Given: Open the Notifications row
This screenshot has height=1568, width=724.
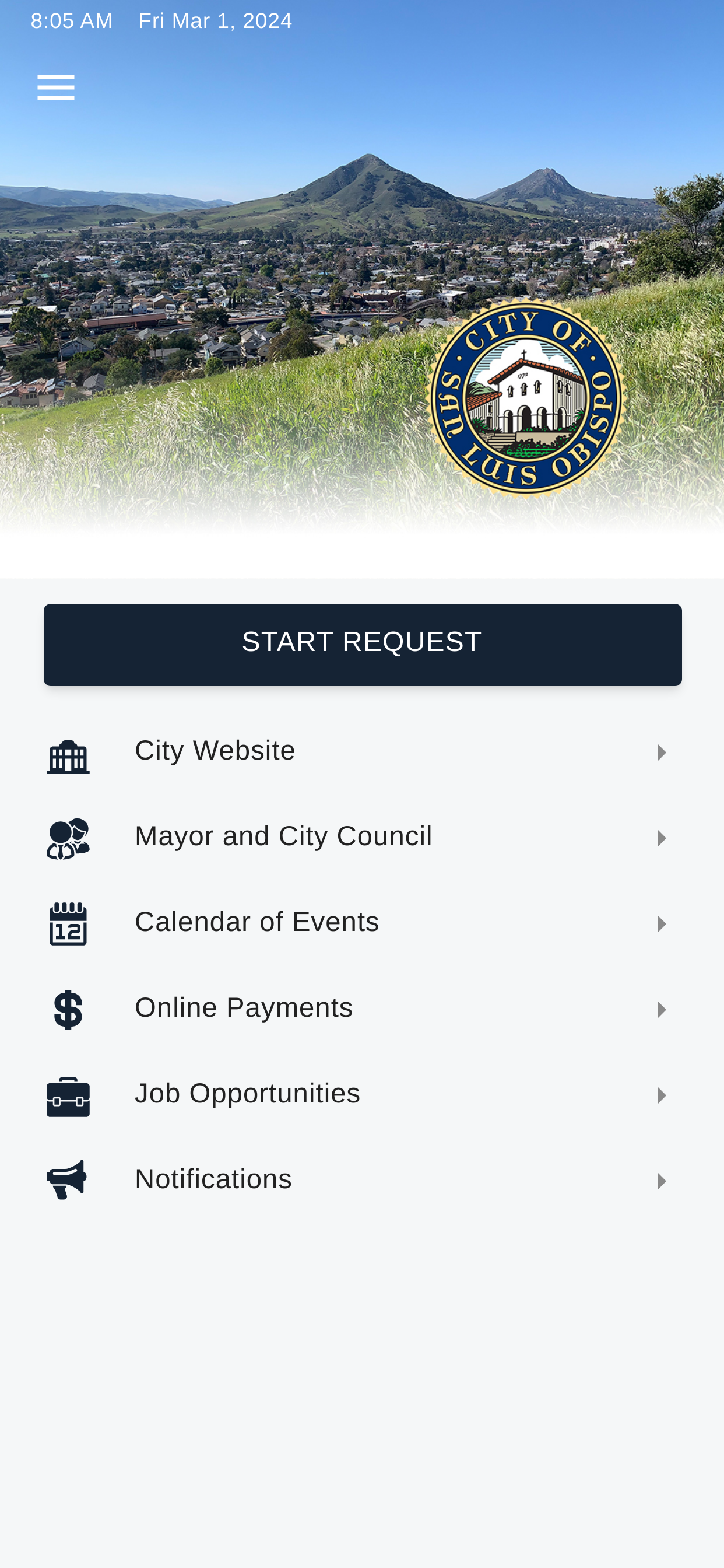Looking at the screenshot, I should pyautogui.click(x=362, y=1181).
